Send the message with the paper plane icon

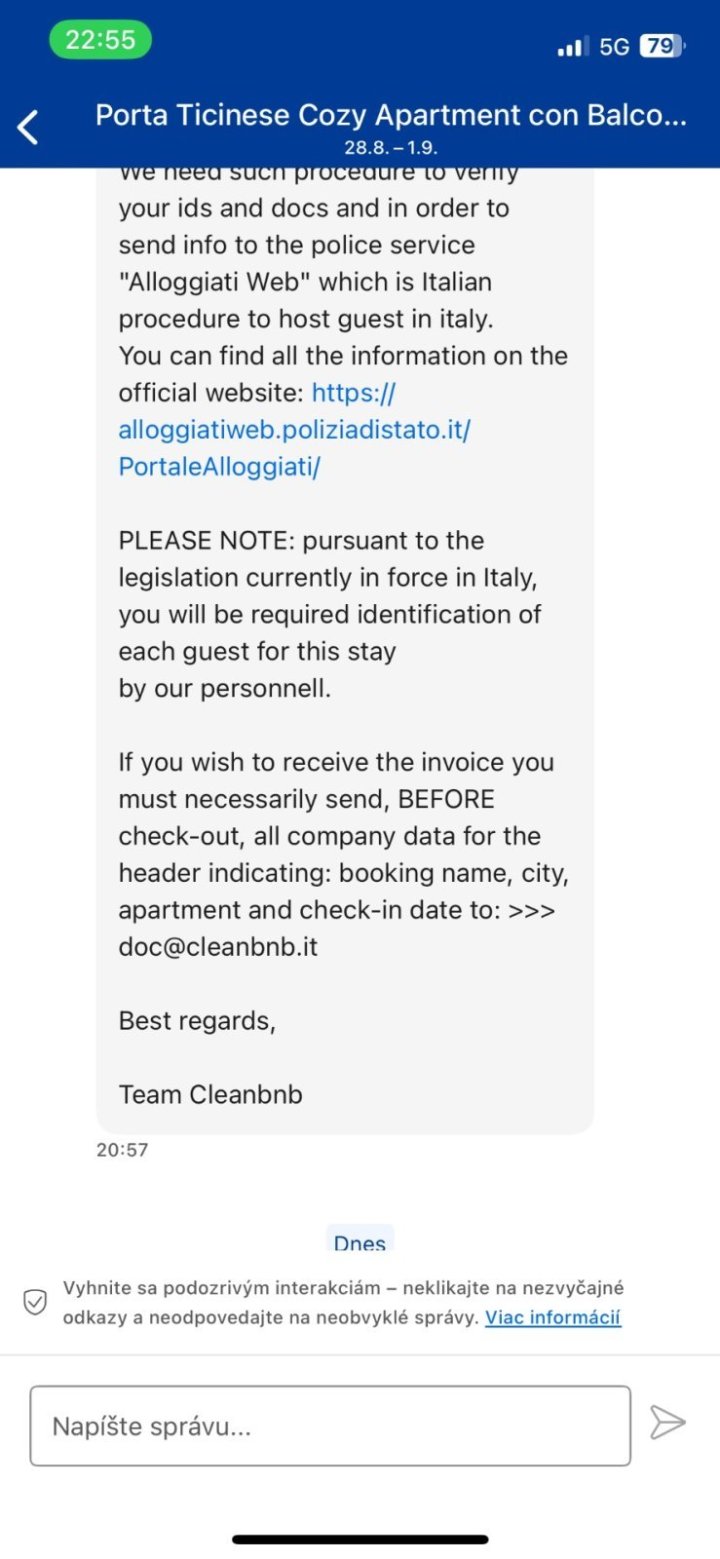click(667, 1422)
